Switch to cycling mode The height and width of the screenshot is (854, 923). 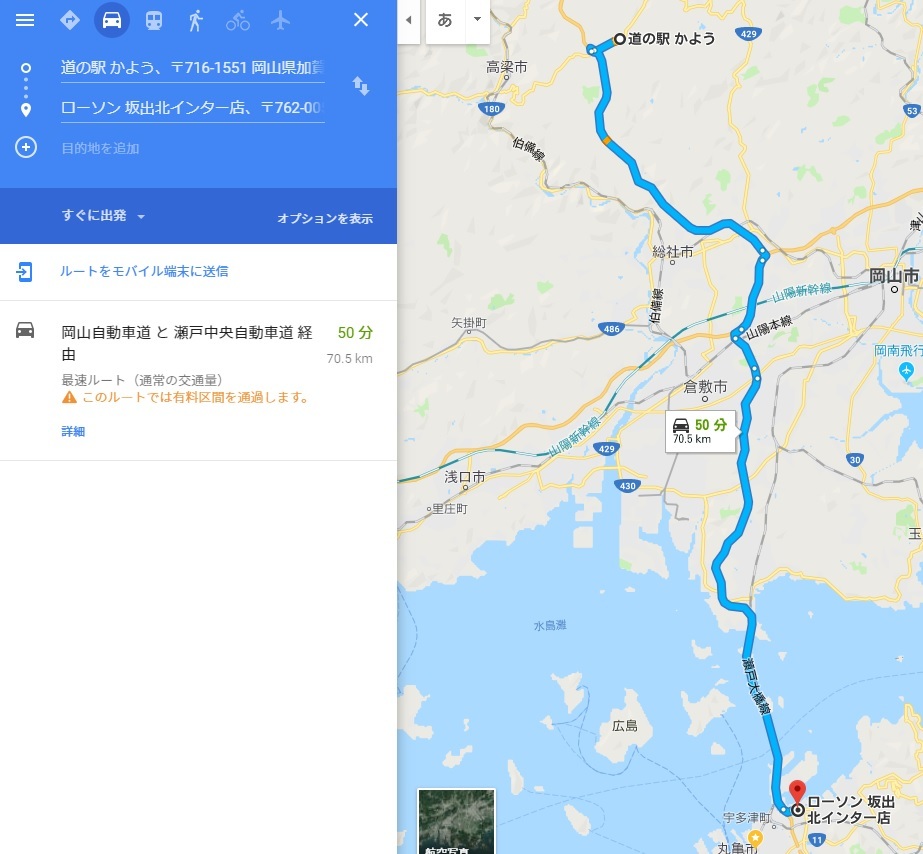(237, 20)
